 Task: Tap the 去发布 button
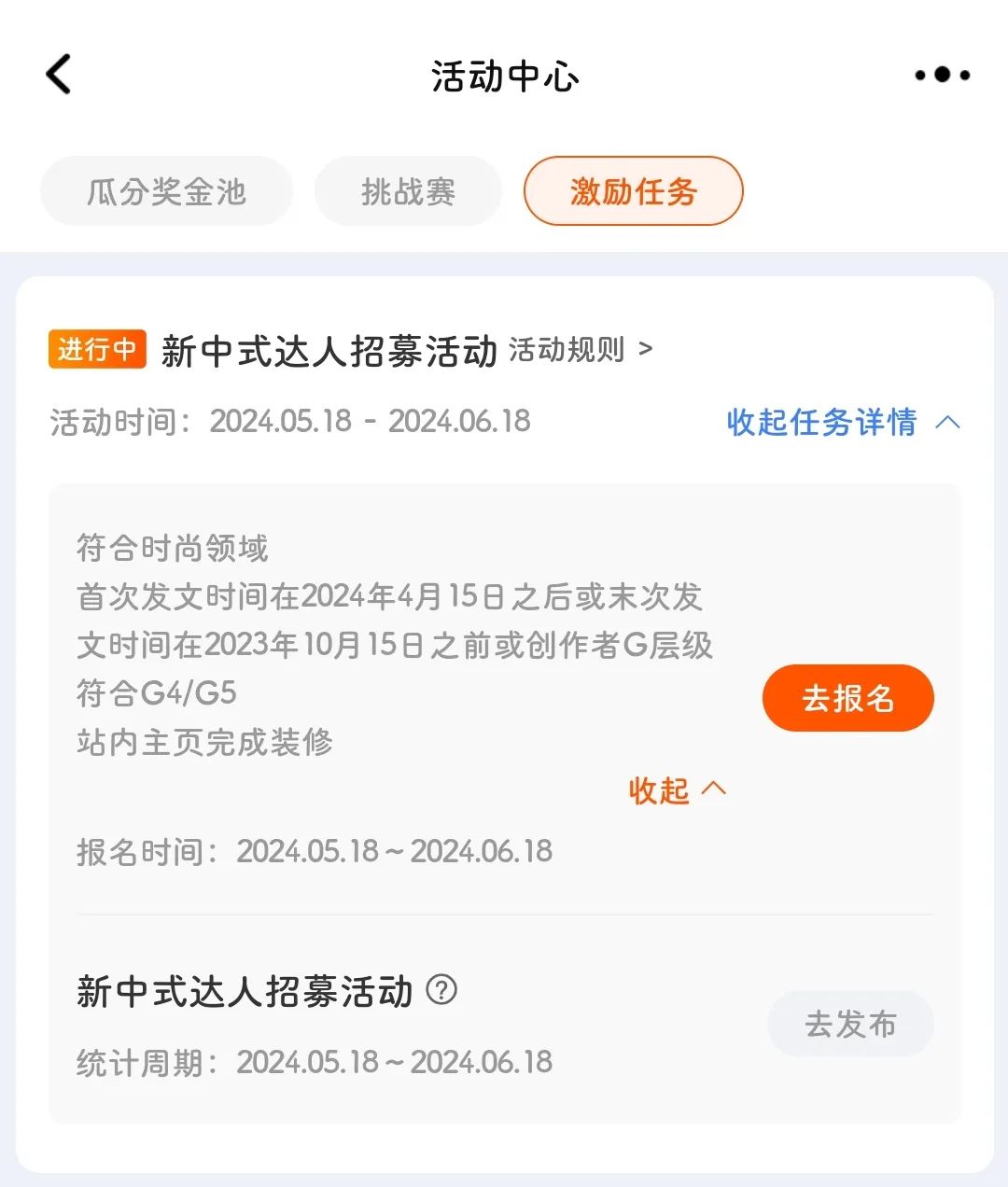click(850, 1025)
